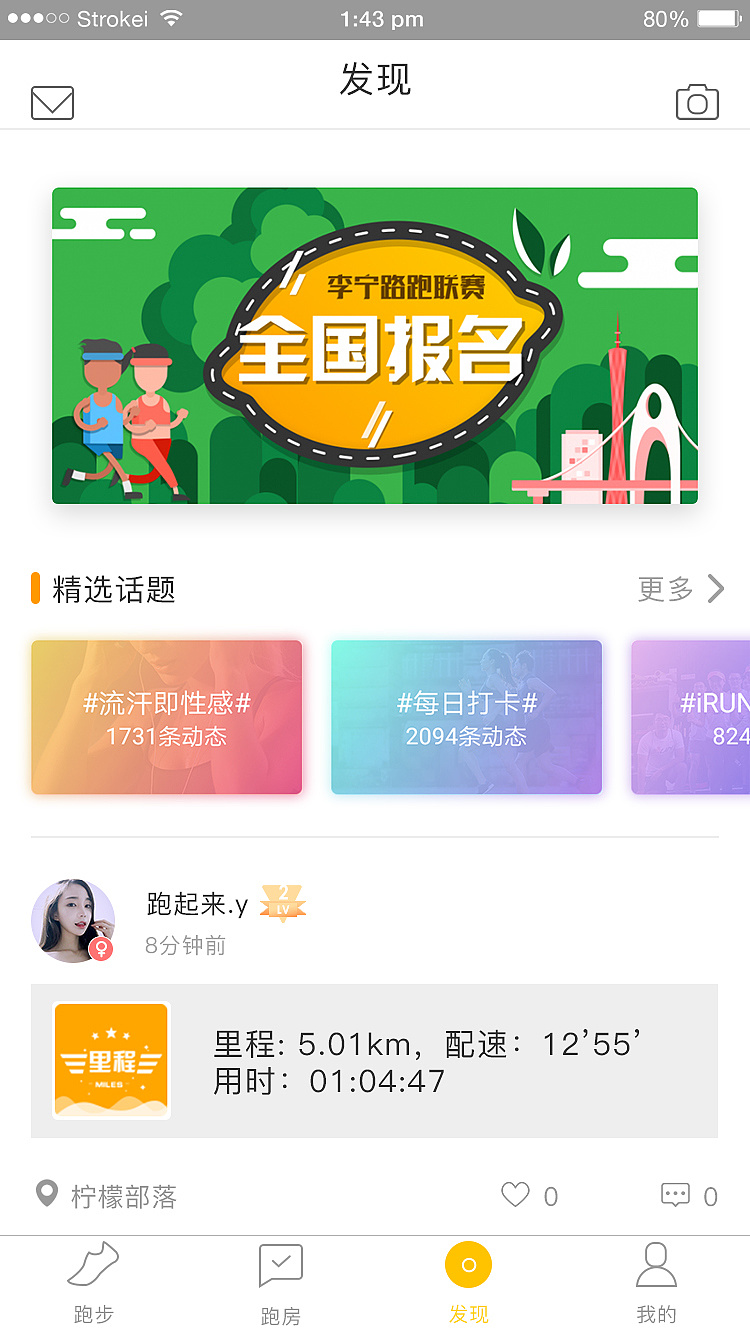The image size is (750, 1334).
Task: Go to the 我的 tab
Action: (656, 1284)
